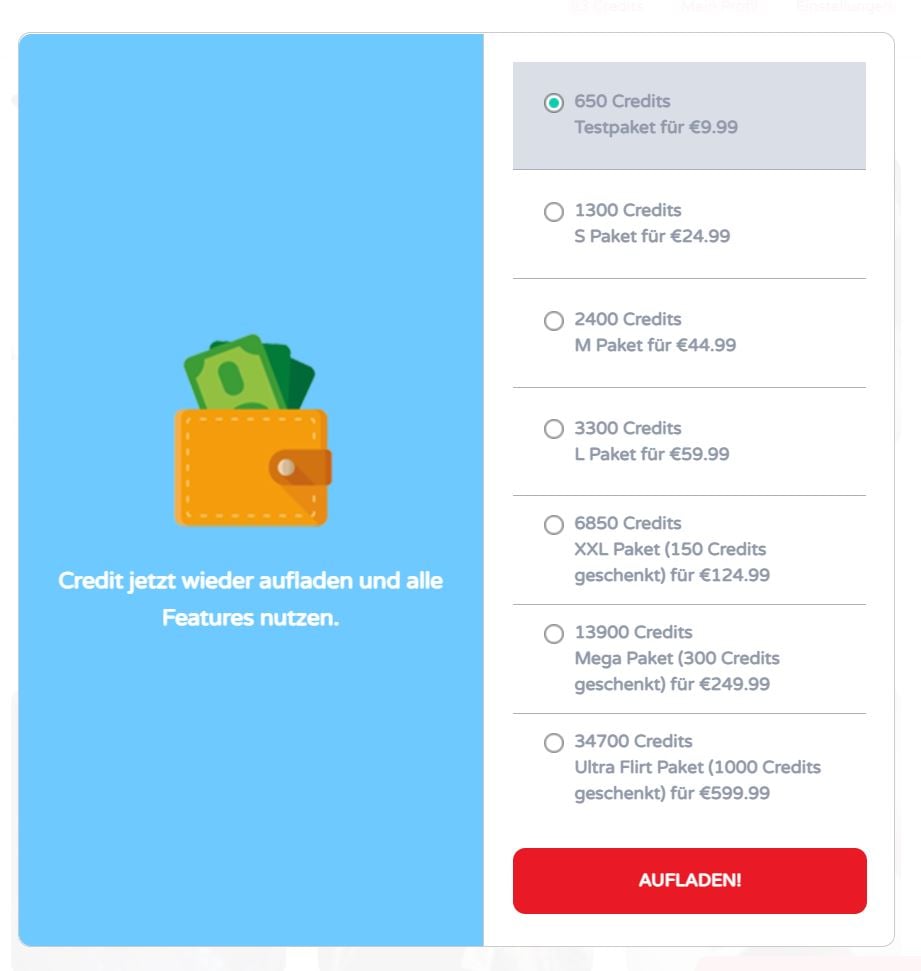Choose the 6850 Credits XXL Paket
This screenshot has width=921, height=971.
554,524
